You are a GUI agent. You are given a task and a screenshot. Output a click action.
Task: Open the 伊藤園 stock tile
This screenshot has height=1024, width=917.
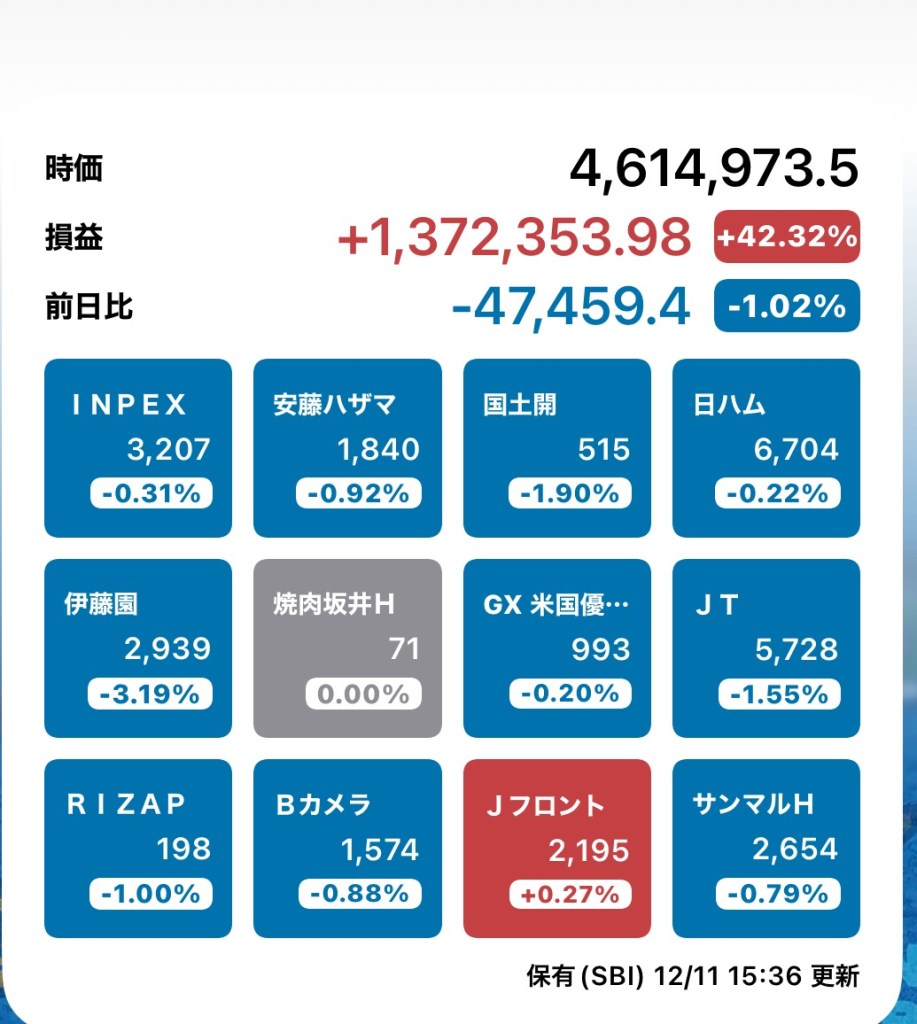[x=138, y=648]
